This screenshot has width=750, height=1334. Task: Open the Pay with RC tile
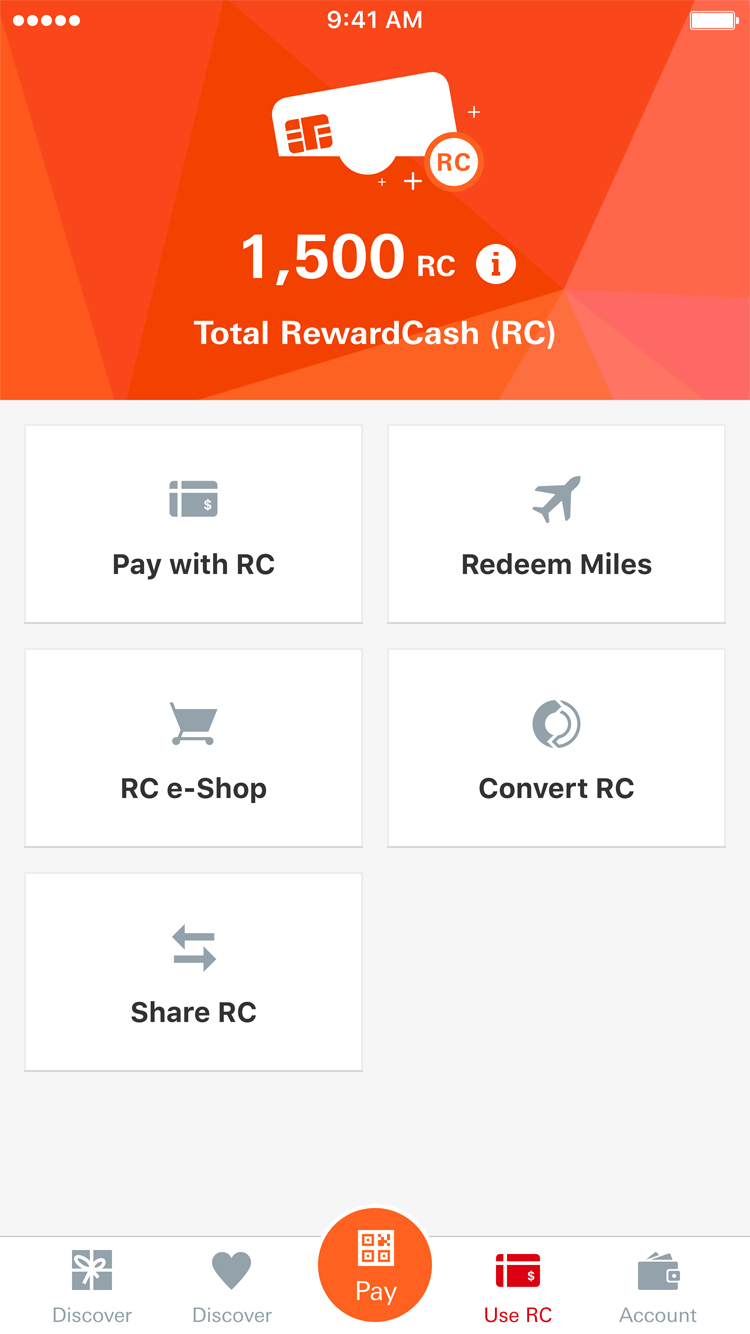pyautogui.click(x=193, y=523)
